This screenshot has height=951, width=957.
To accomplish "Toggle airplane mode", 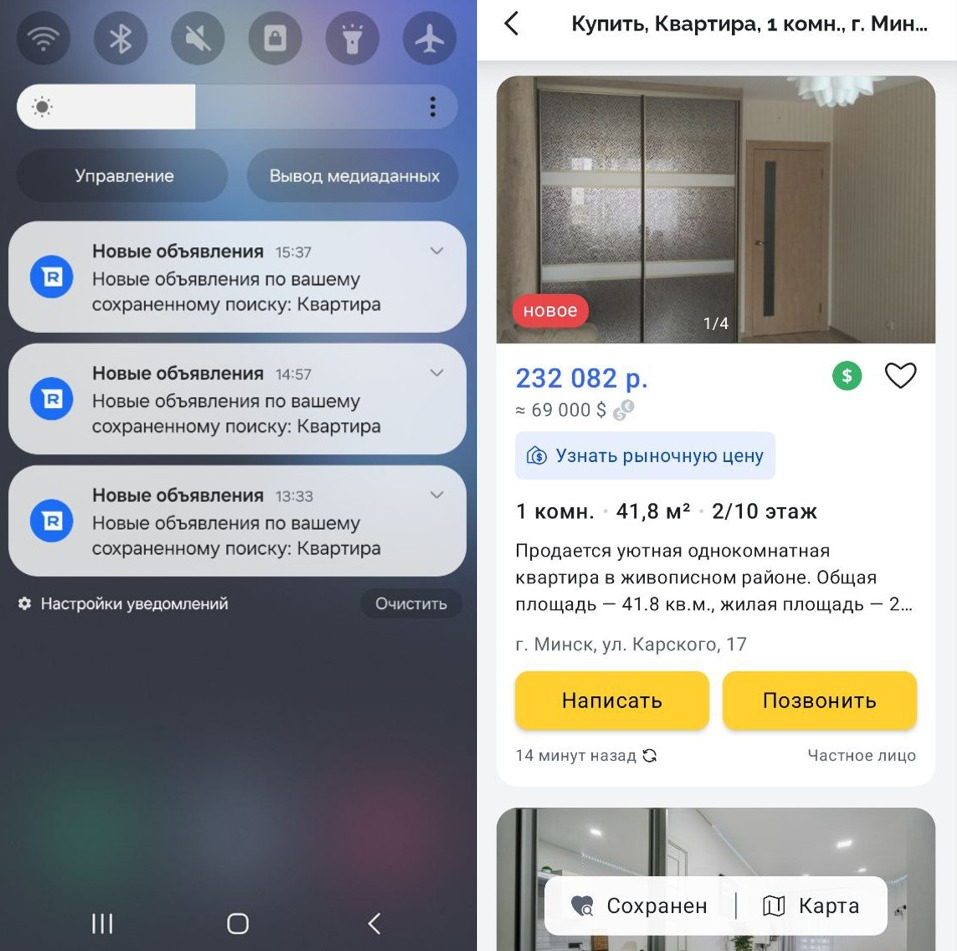I will (x=429, y=39).
